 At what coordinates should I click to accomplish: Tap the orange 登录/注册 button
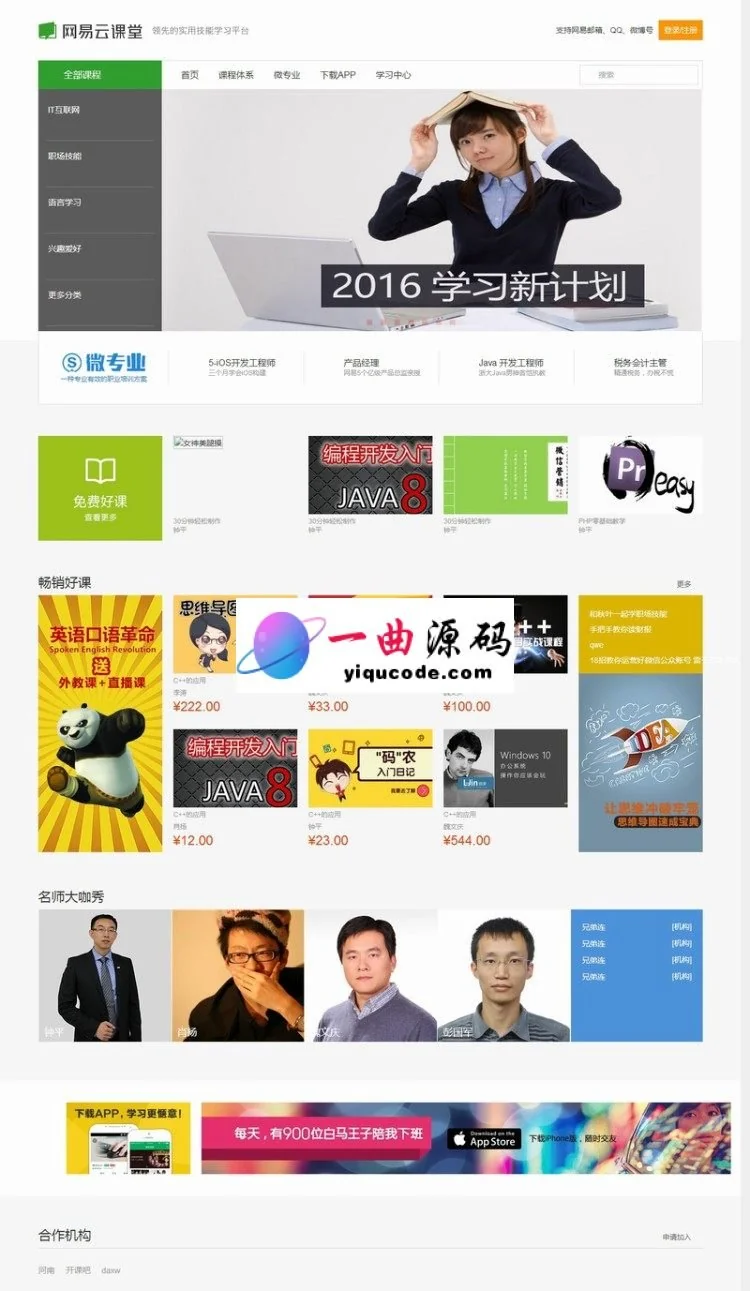[x=680, y=30]
